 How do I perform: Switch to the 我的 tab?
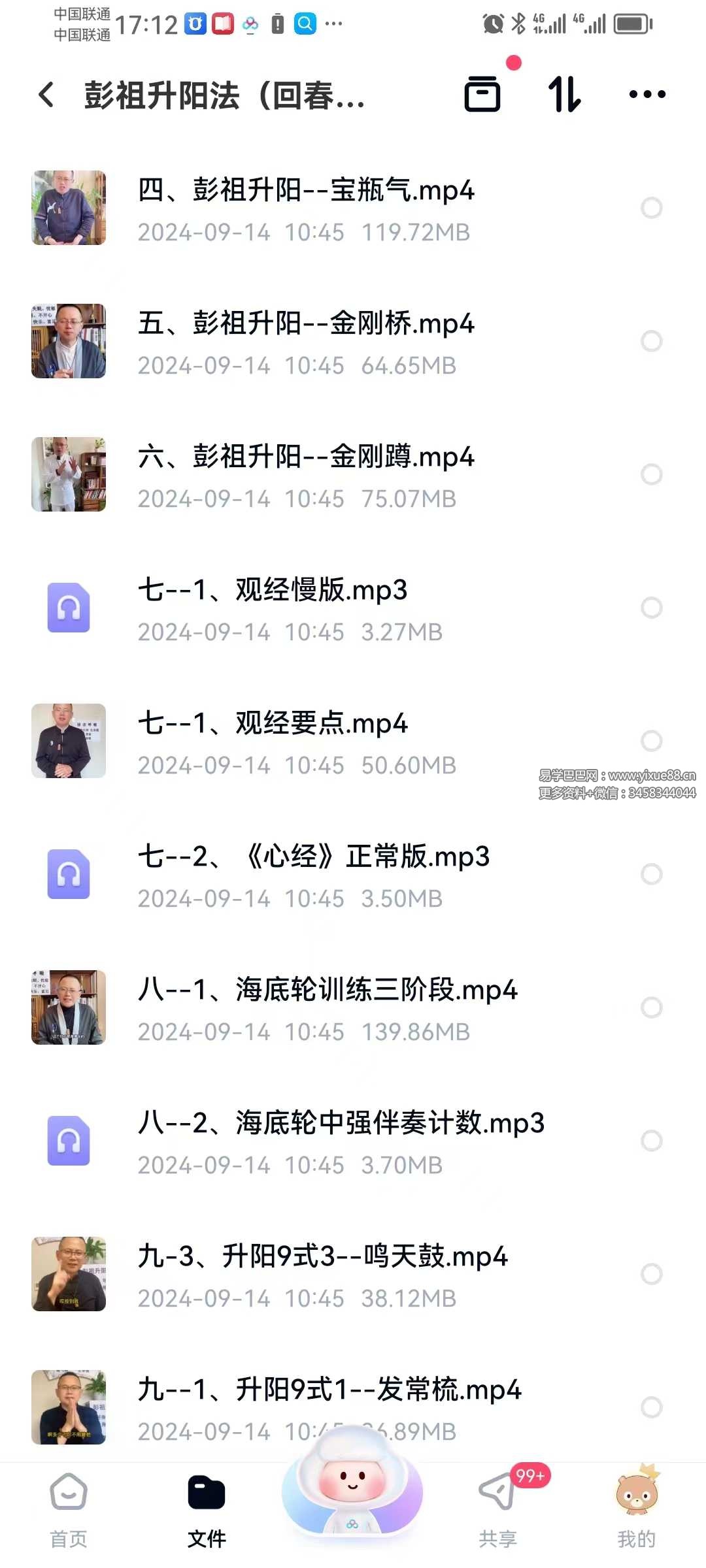coord(635,1496)
